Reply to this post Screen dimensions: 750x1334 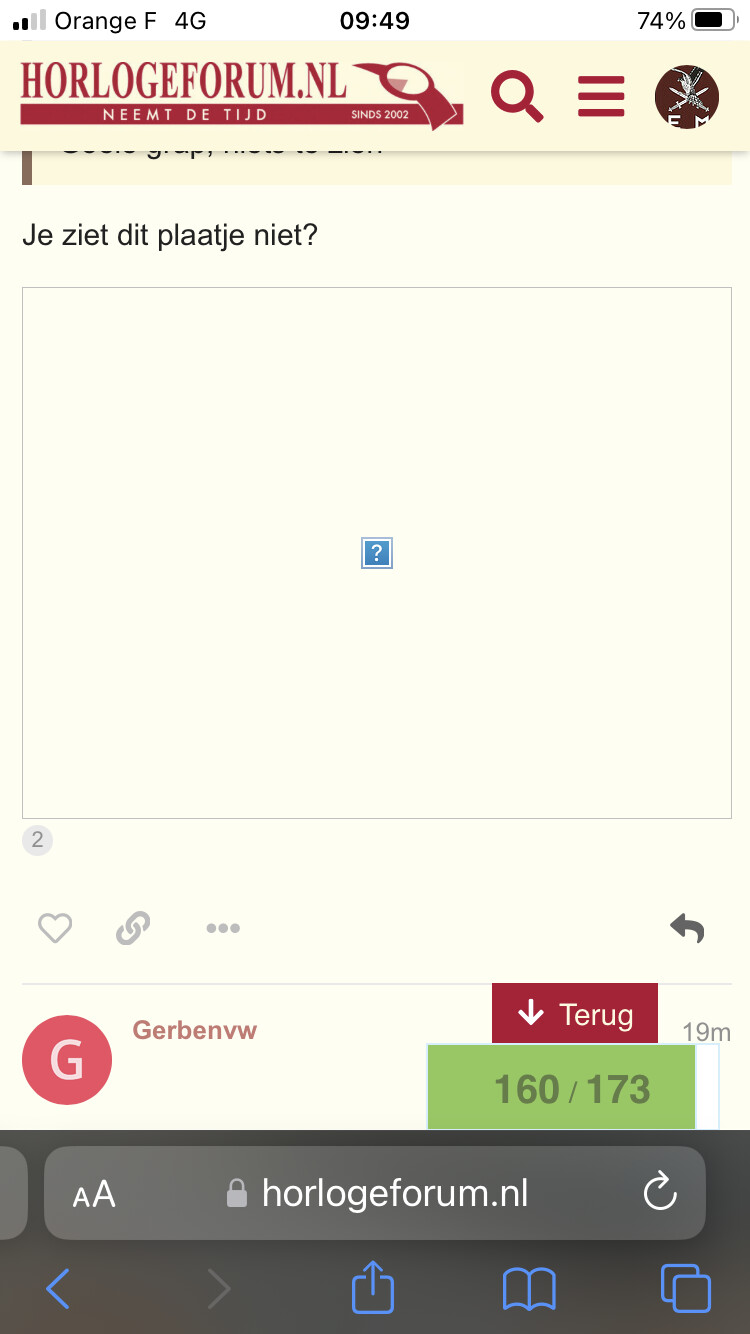pos(687,928)
